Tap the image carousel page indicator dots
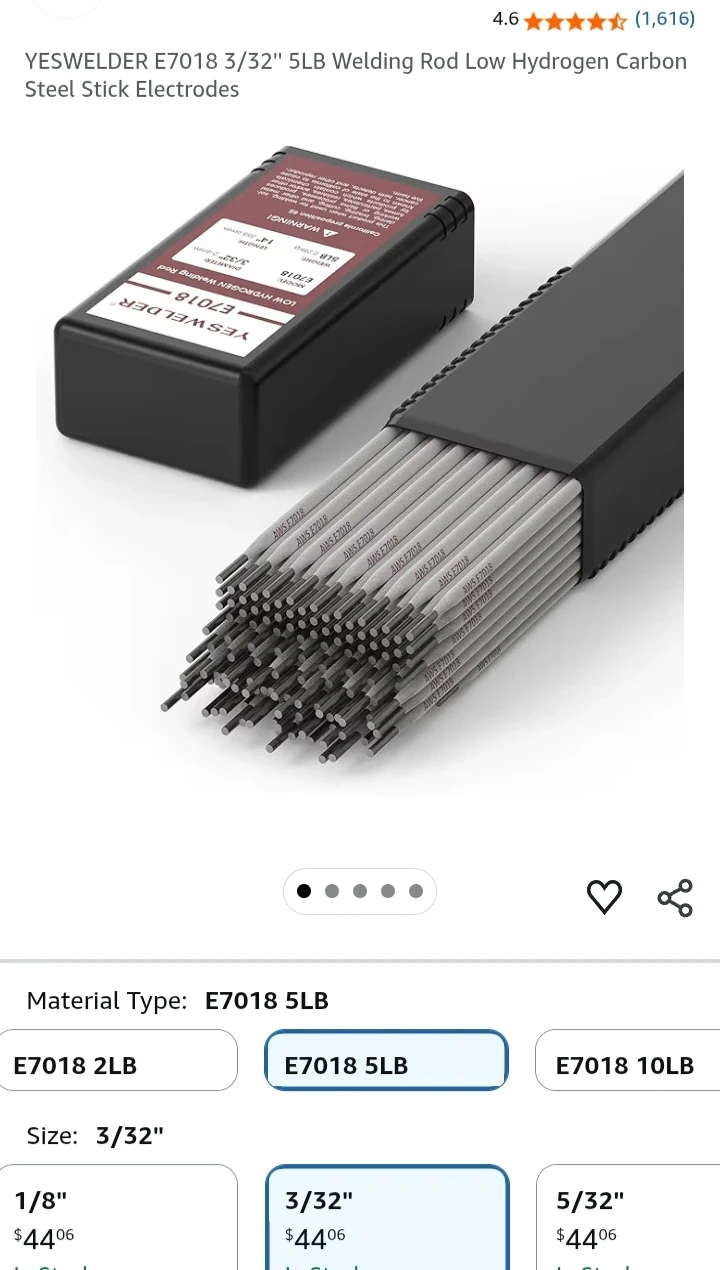Viewport: 720px width, 1270px height. [x=360, y=891]
